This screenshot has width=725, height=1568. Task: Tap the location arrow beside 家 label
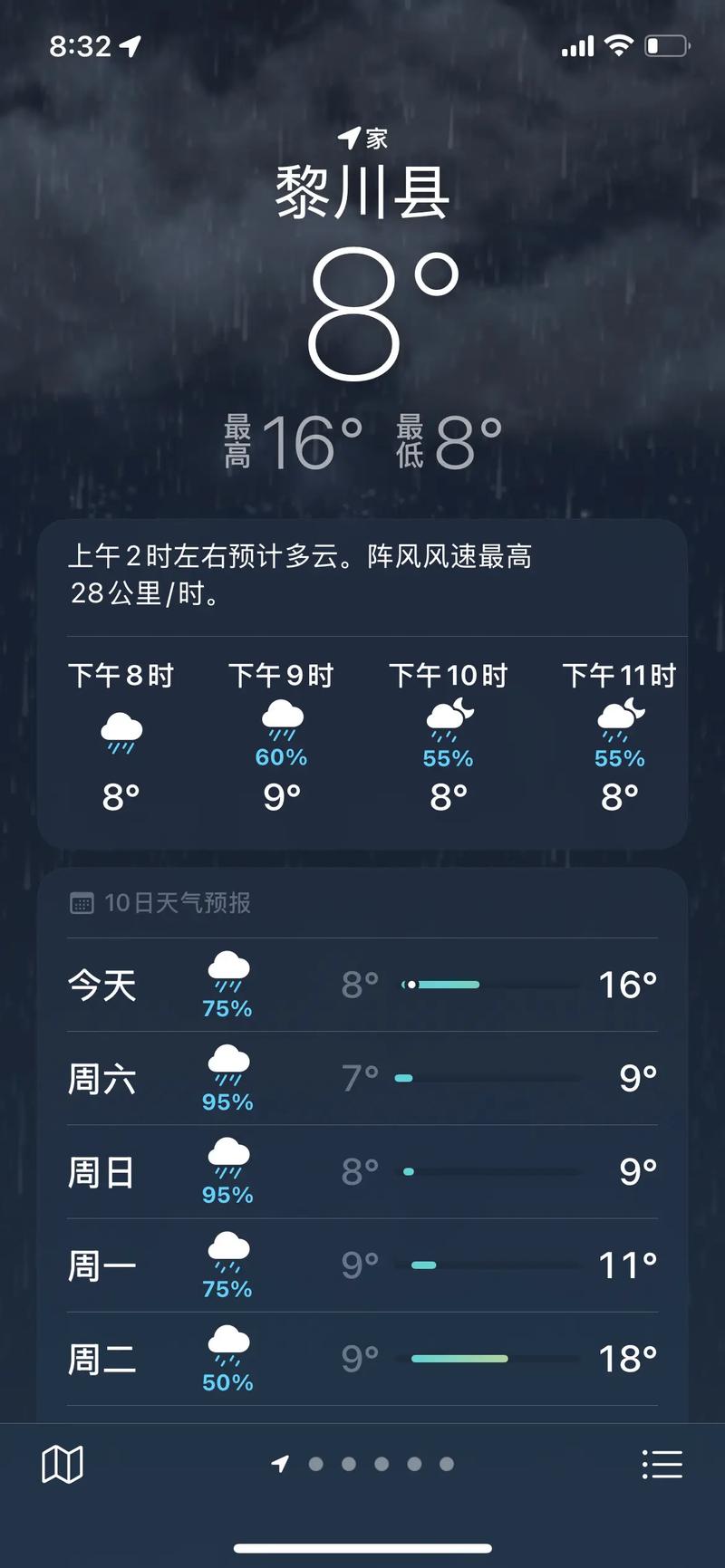[347, 138]
